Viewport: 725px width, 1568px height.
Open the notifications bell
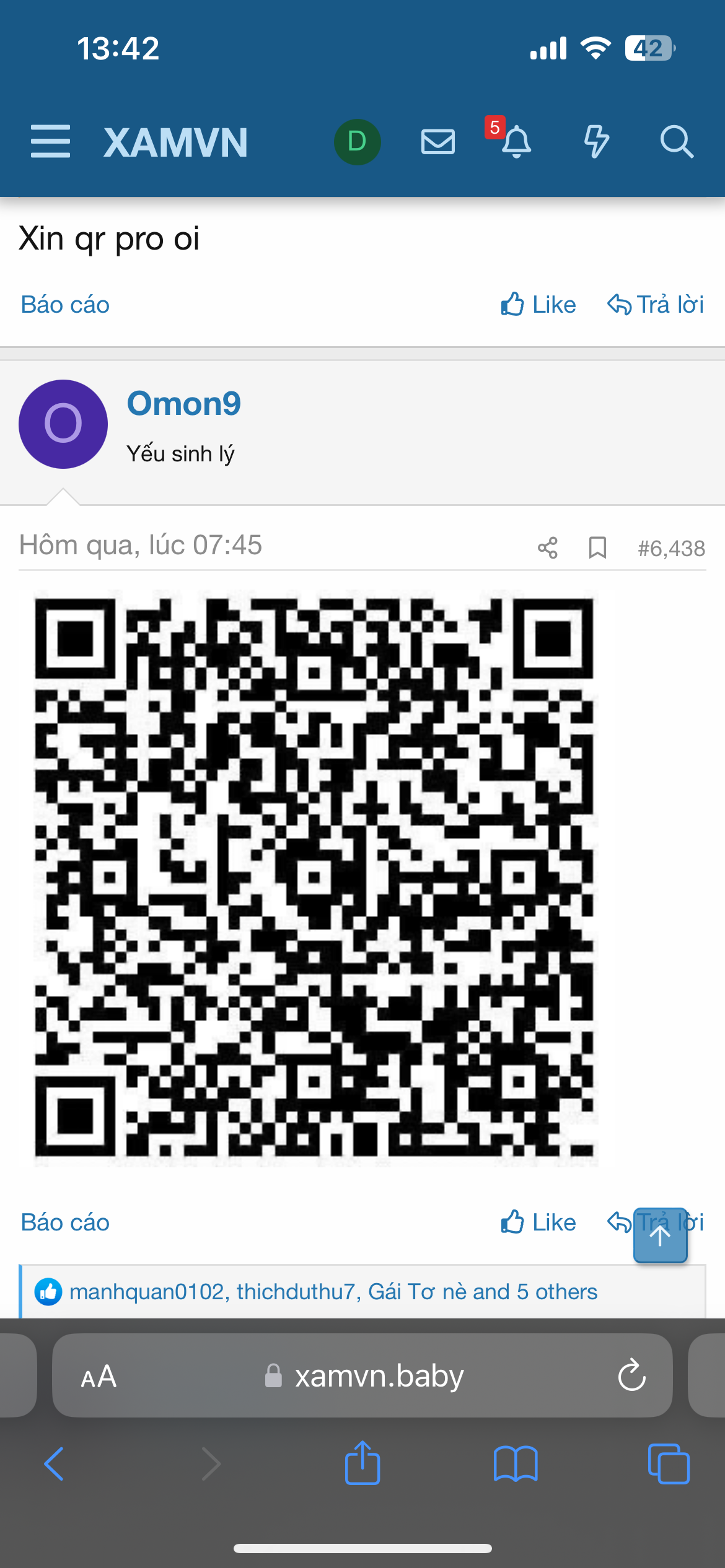point(516,142)
